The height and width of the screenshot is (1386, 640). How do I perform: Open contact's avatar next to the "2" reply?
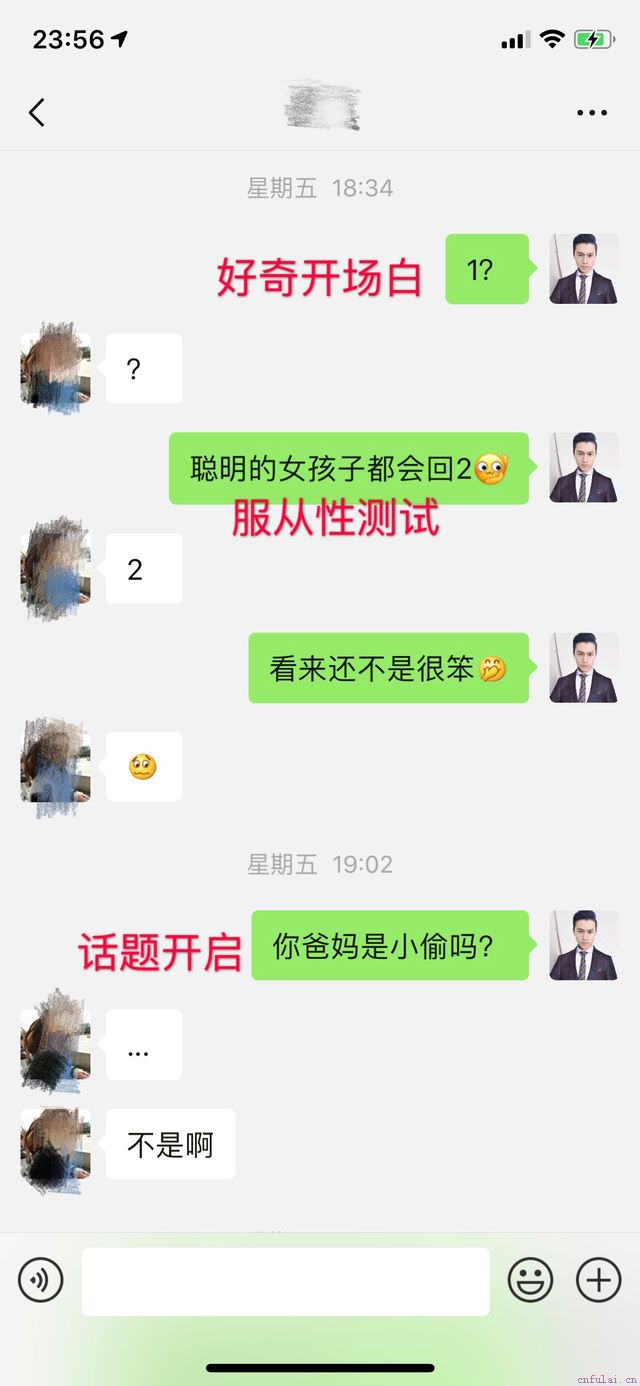[56, 568]
